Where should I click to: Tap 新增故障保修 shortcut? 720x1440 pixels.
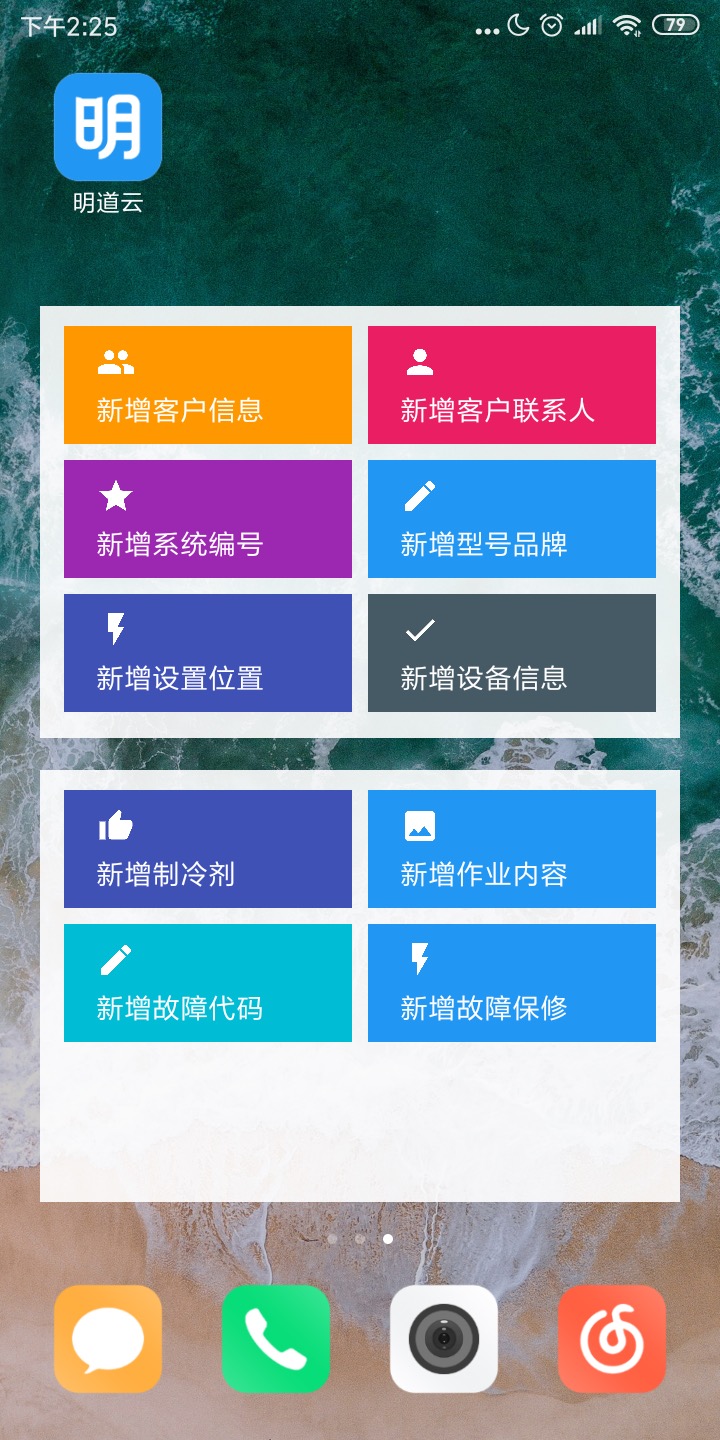pos(512,983)
